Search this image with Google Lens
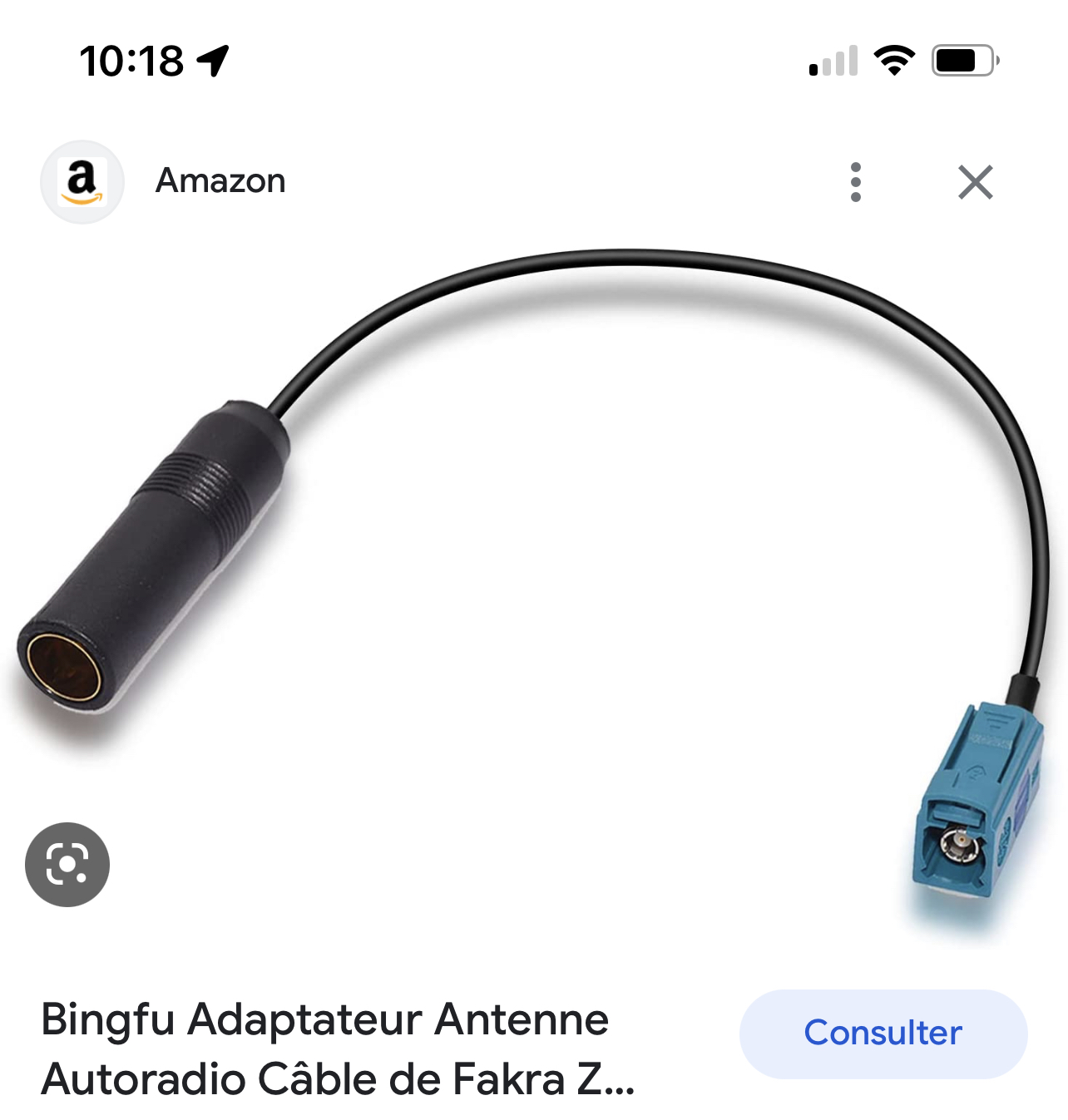This screenshot has height=1120, width=1068. coord(67,864)
